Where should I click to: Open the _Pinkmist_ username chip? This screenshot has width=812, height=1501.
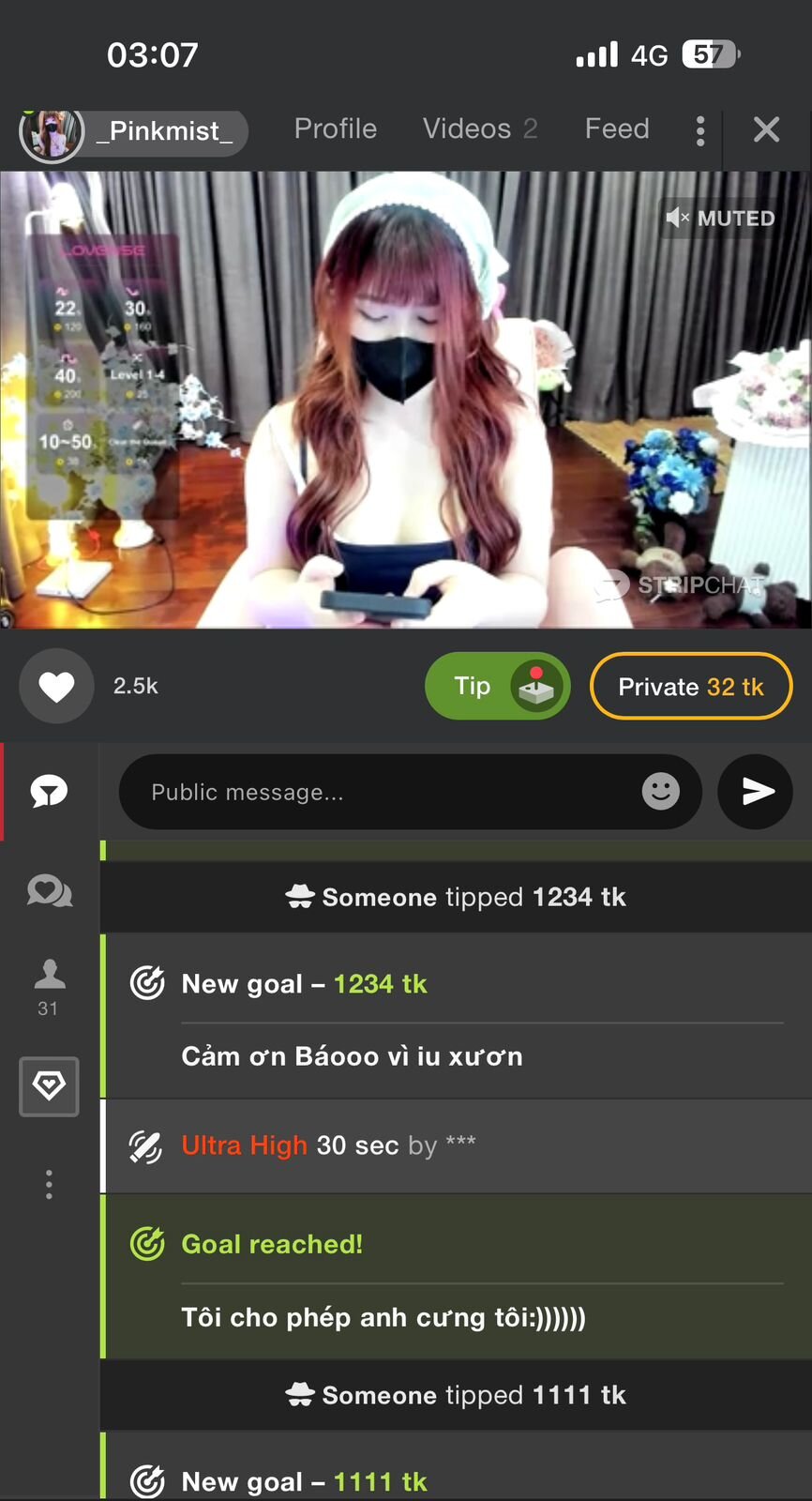(x=134, y=131)
